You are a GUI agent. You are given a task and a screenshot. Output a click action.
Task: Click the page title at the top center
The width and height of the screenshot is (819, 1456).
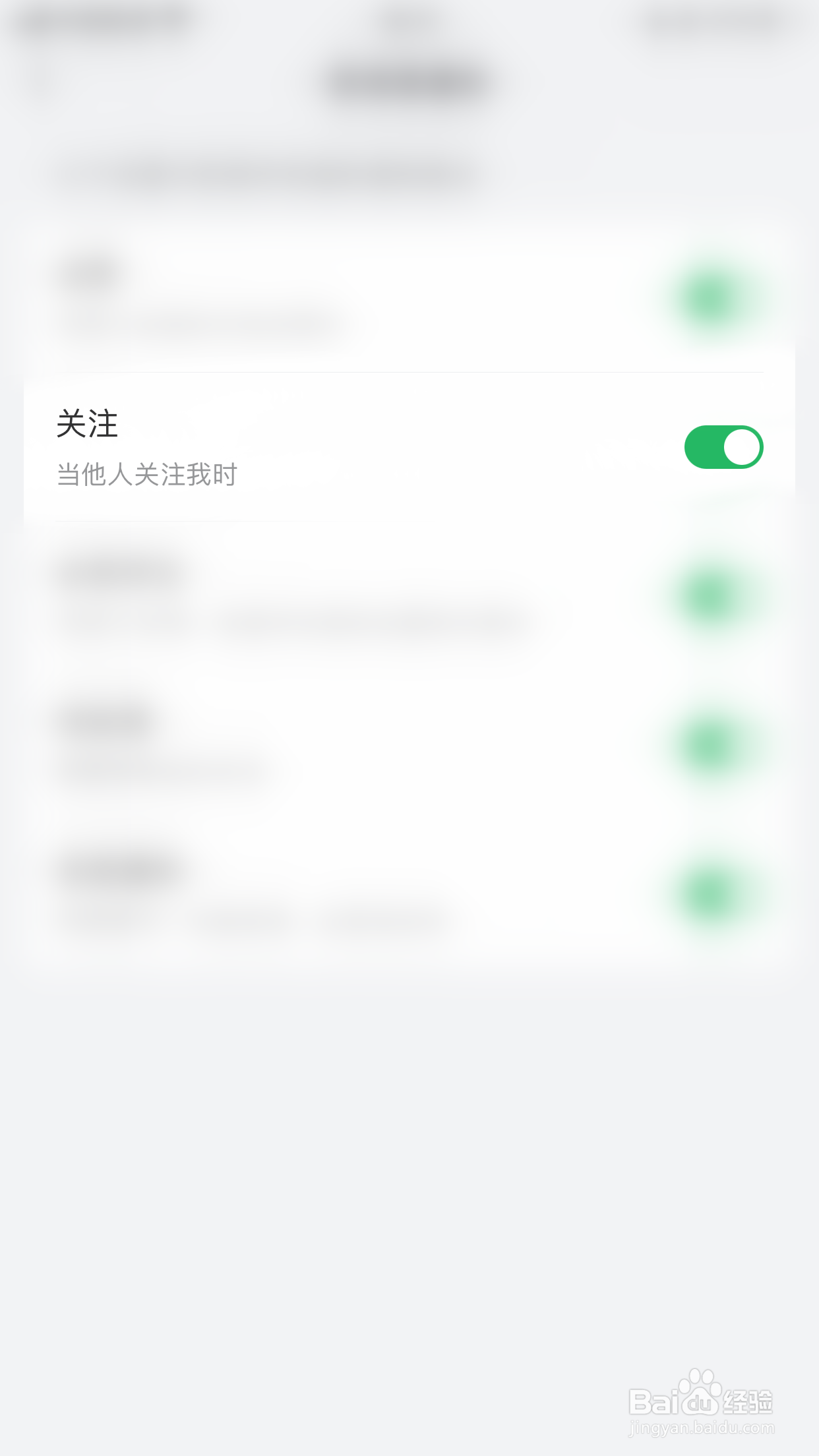409,79
